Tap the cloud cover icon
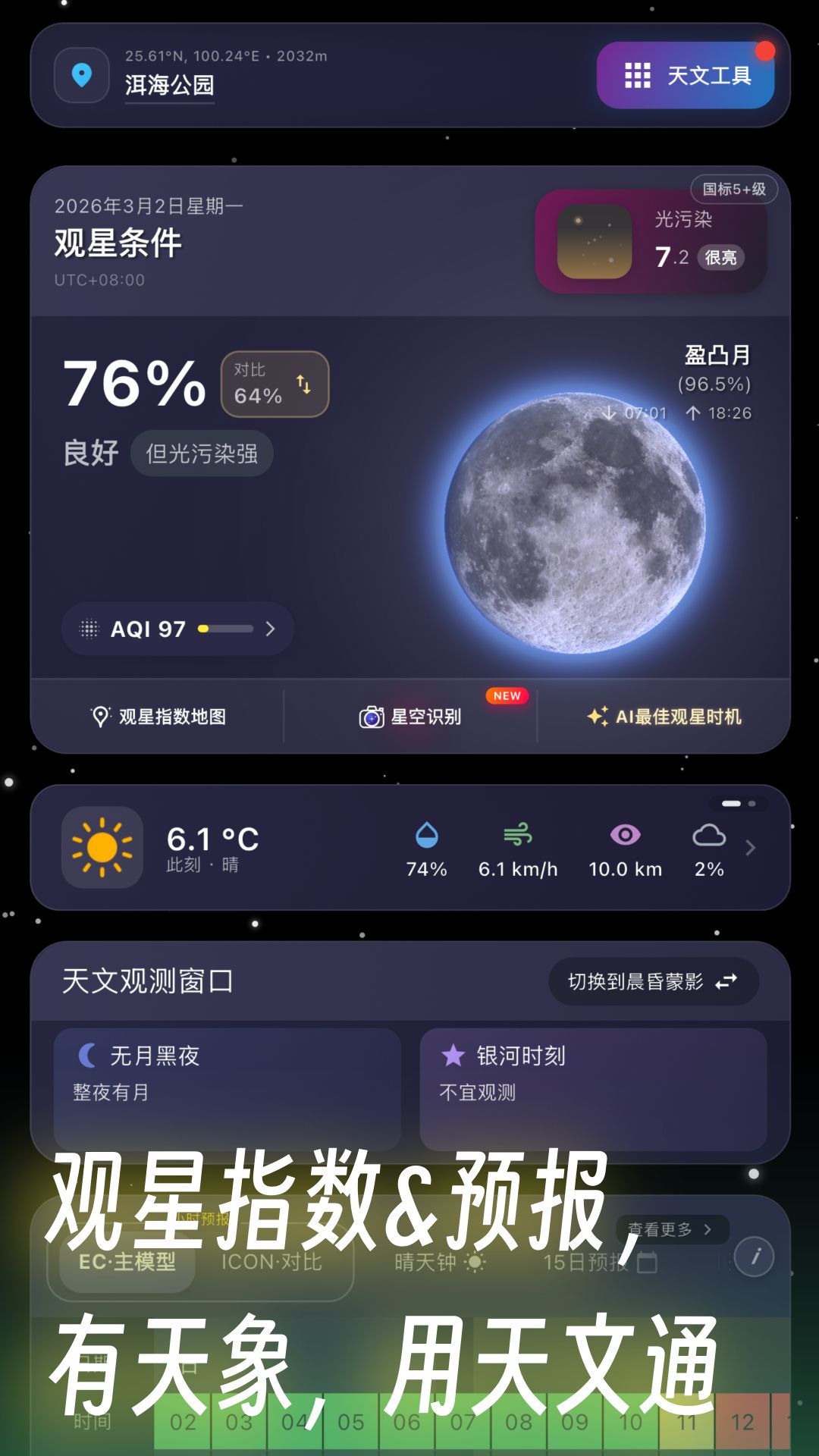The width and height of the screenshot is (819, 1456). (x=710, y=836)
